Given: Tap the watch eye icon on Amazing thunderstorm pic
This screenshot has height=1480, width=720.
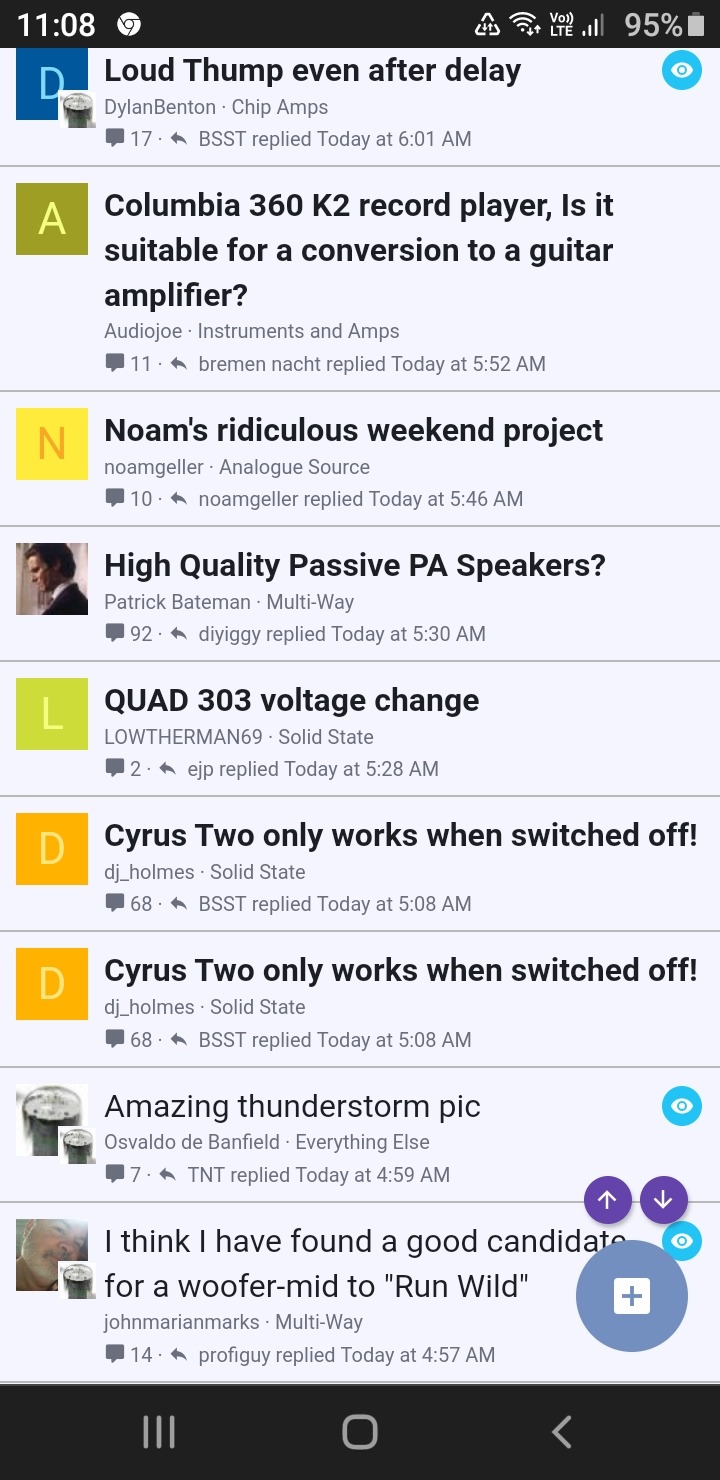Looking at the screenshot, I should coord(682,1105).
